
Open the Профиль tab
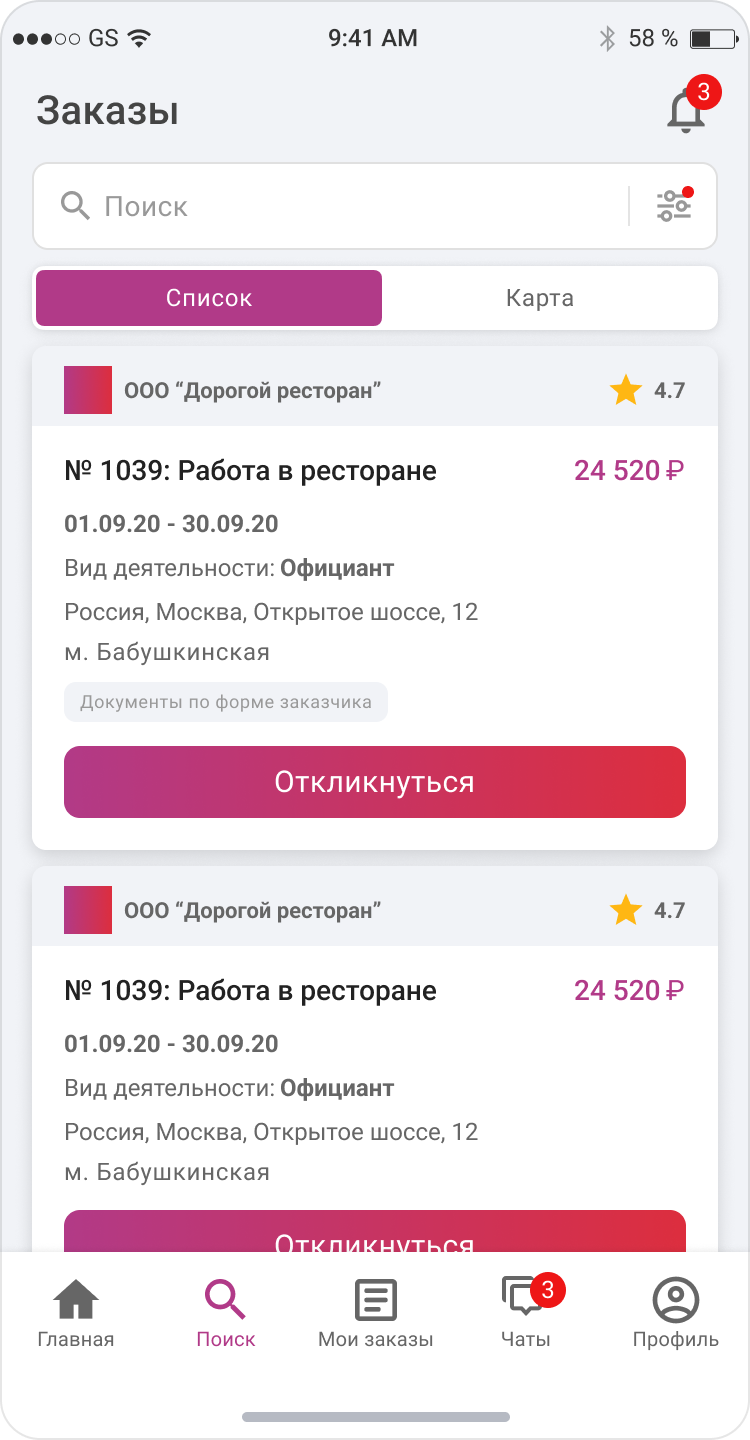pyautogui.click(x=676, y=1313)
